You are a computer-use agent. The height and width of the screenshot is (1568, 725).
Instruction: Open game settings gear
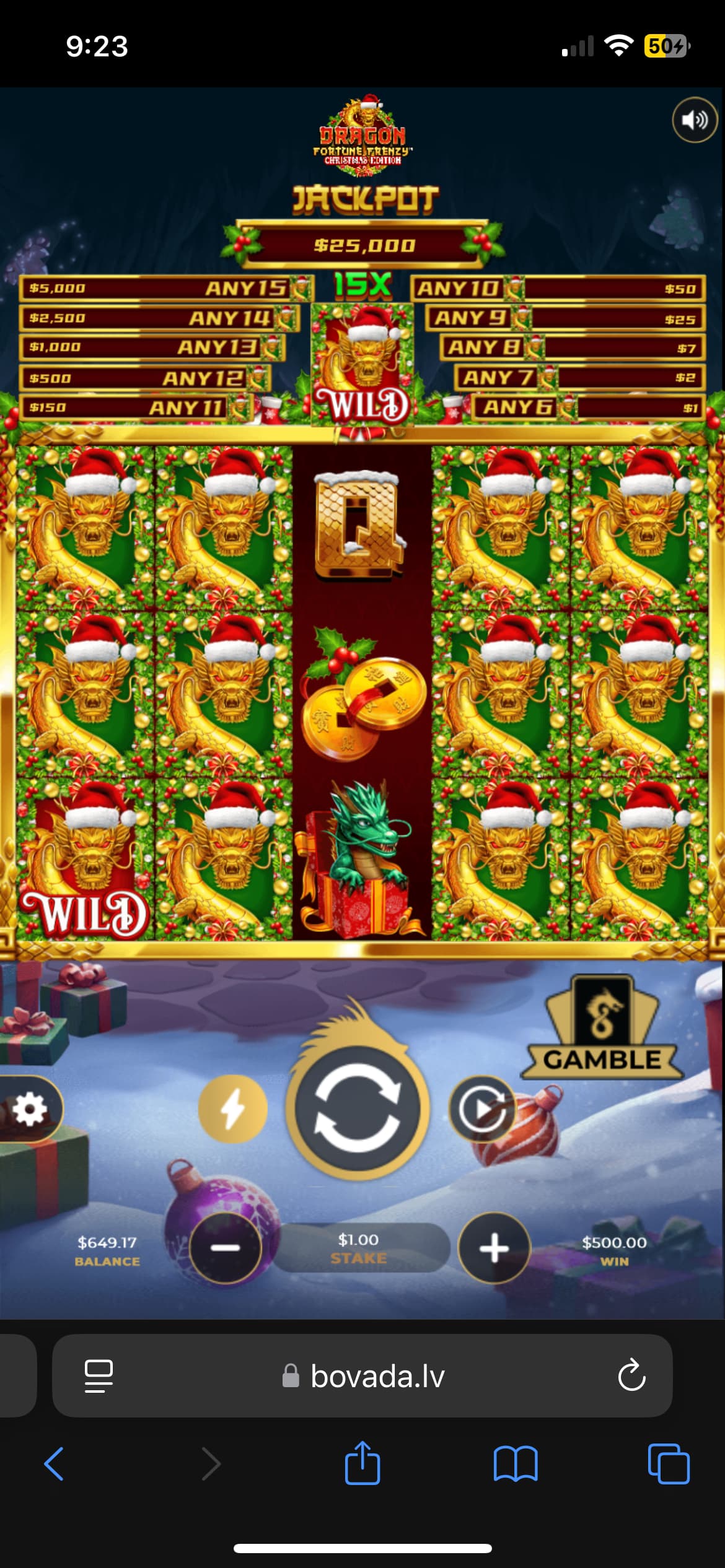pyautogui.click(x=30, y=1108)
